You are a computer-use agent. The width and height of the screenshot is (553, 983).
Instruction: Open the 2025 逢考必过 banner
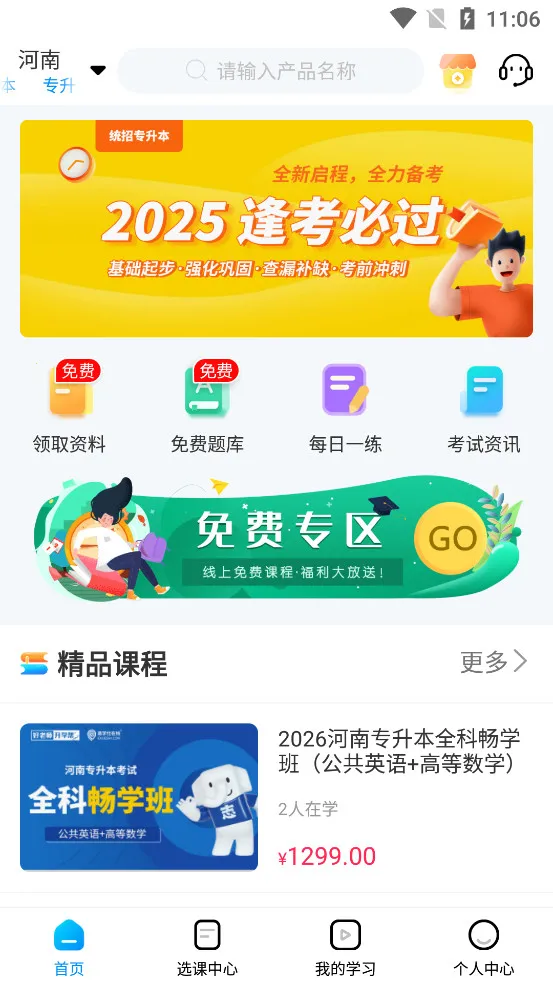point(276,229)
